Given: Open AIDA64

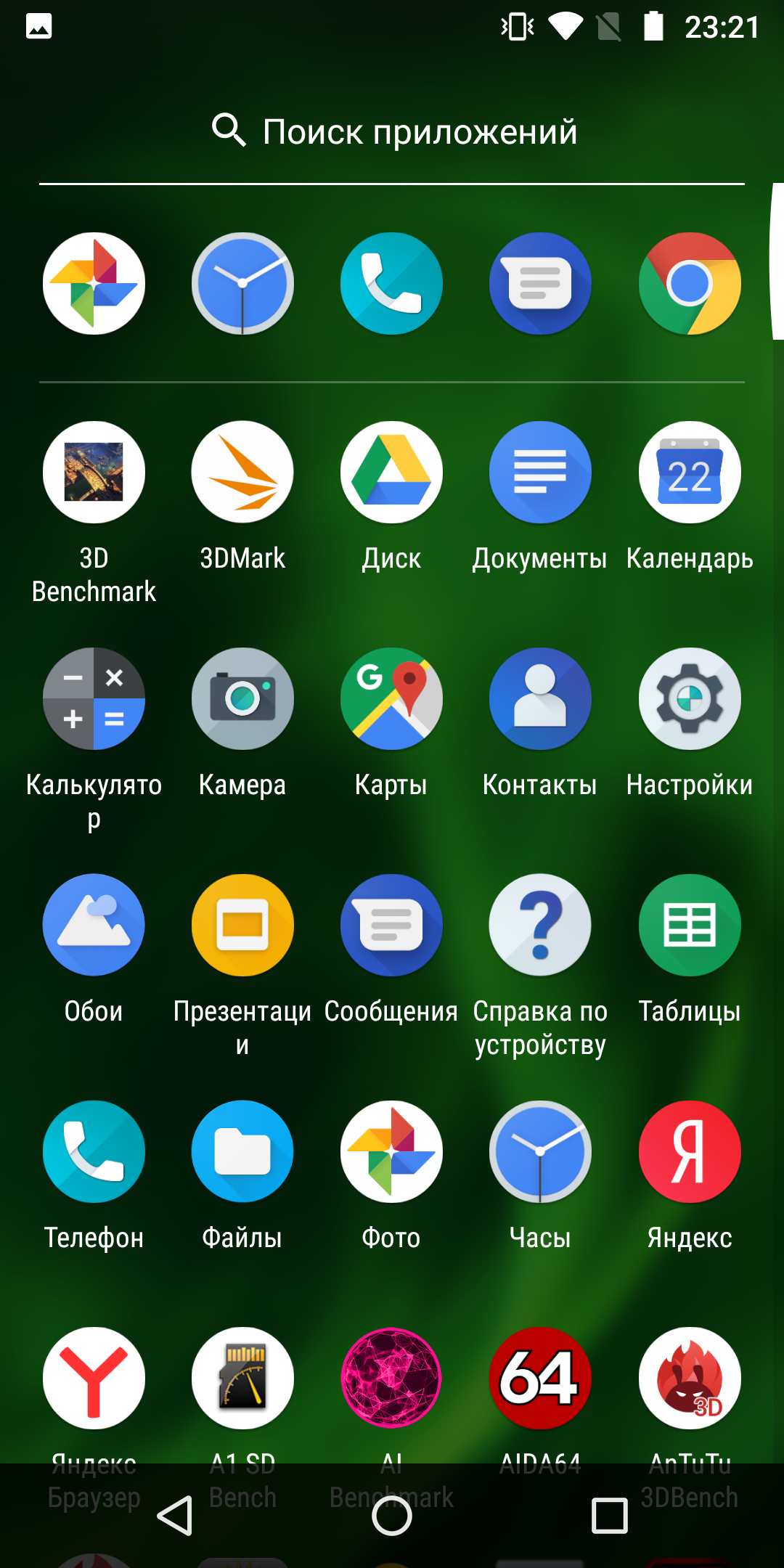Looking at the screenshot, I should (x=540, y=1379).
